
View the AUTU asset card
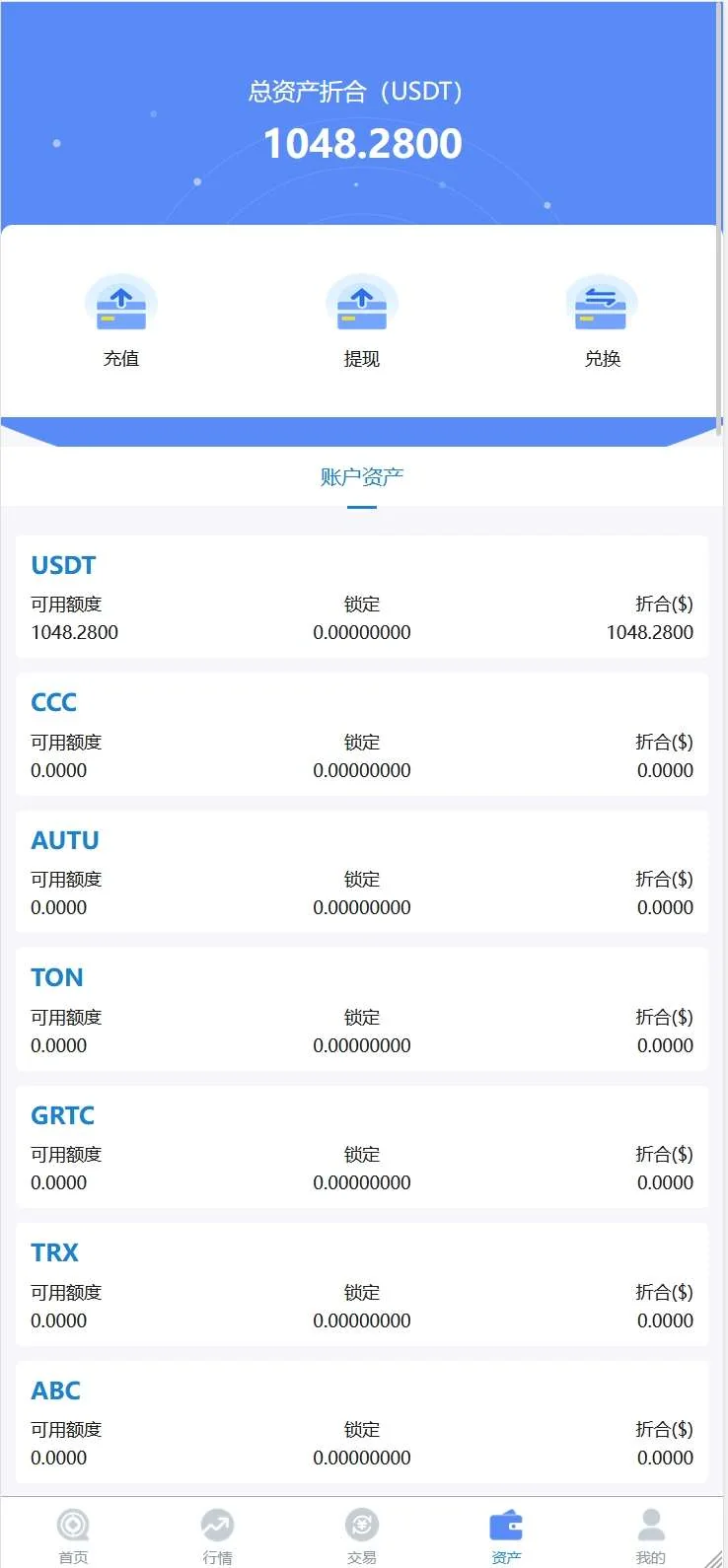(362, 872)
